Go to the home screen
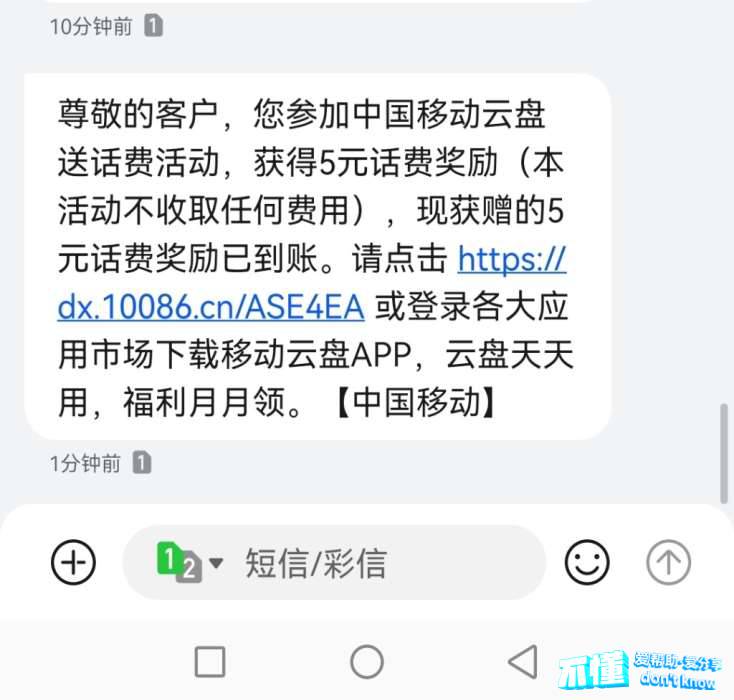Image resolution: width=734 pixels, height=700 pixels. tap(367, 661)
